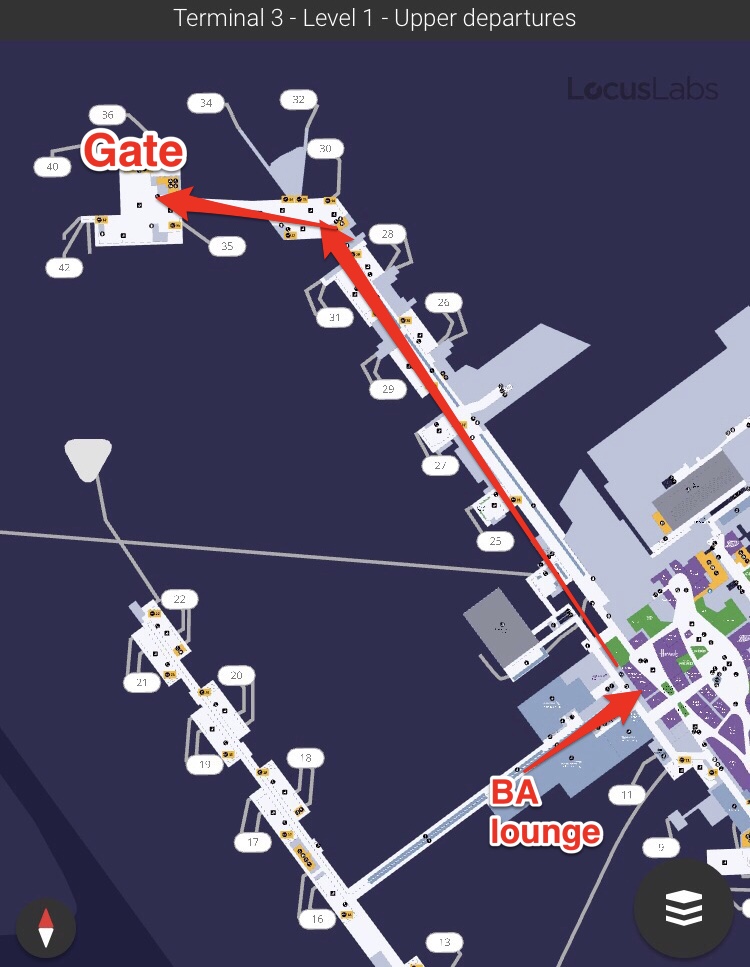This screenshot has height=967, width=750.
Task: Select gate 22 on the map
Action: (x=179, y=599)
